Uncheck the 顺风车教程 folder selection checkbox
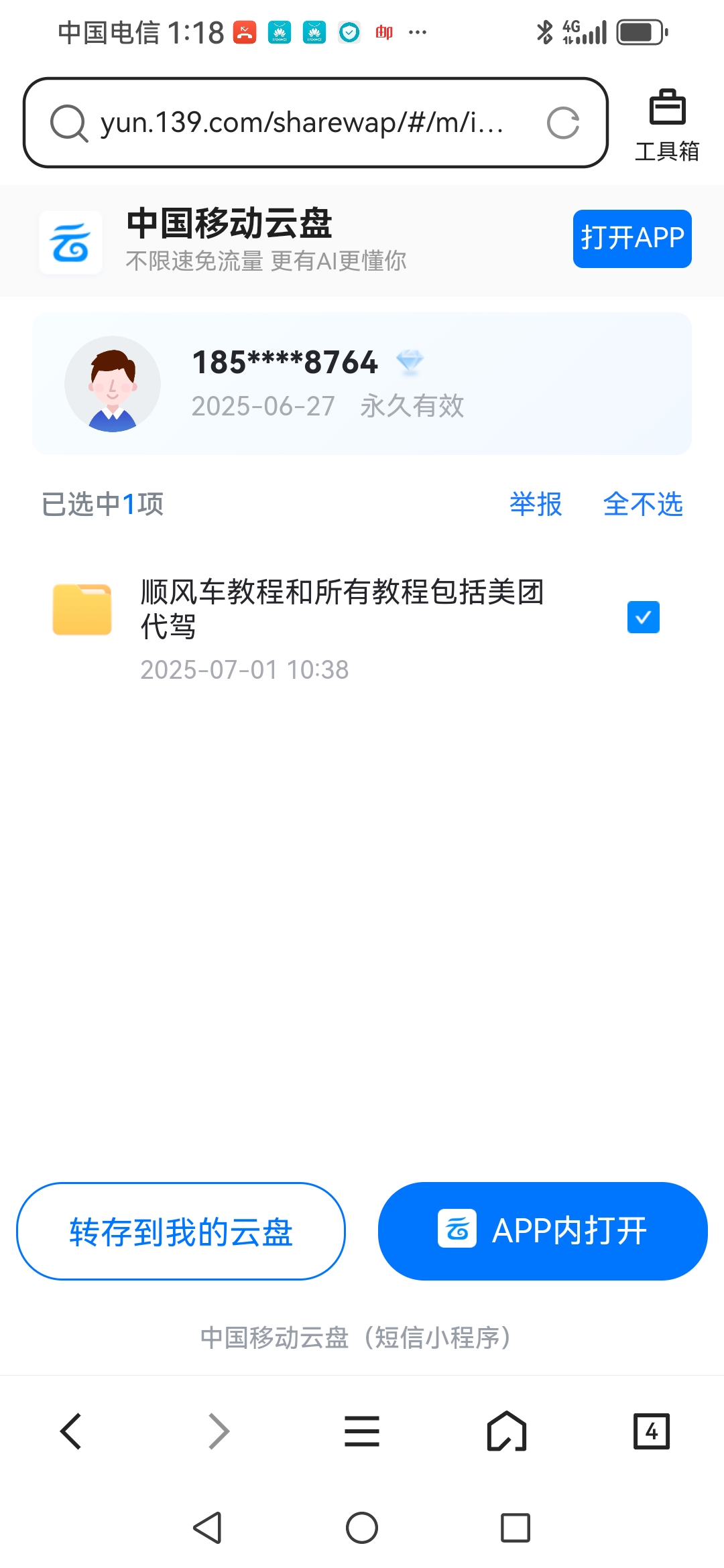724x1568 pixels. [643, 616]
